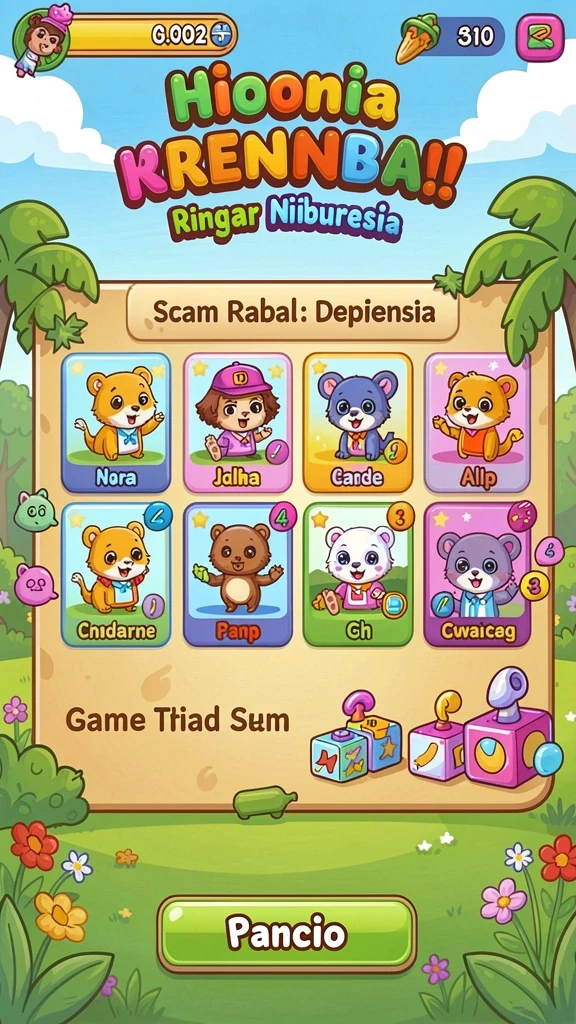This screenshot has width=576, height=1024.
Task: Pick the Cwaicag character card
Action: [x=479, y=575]
